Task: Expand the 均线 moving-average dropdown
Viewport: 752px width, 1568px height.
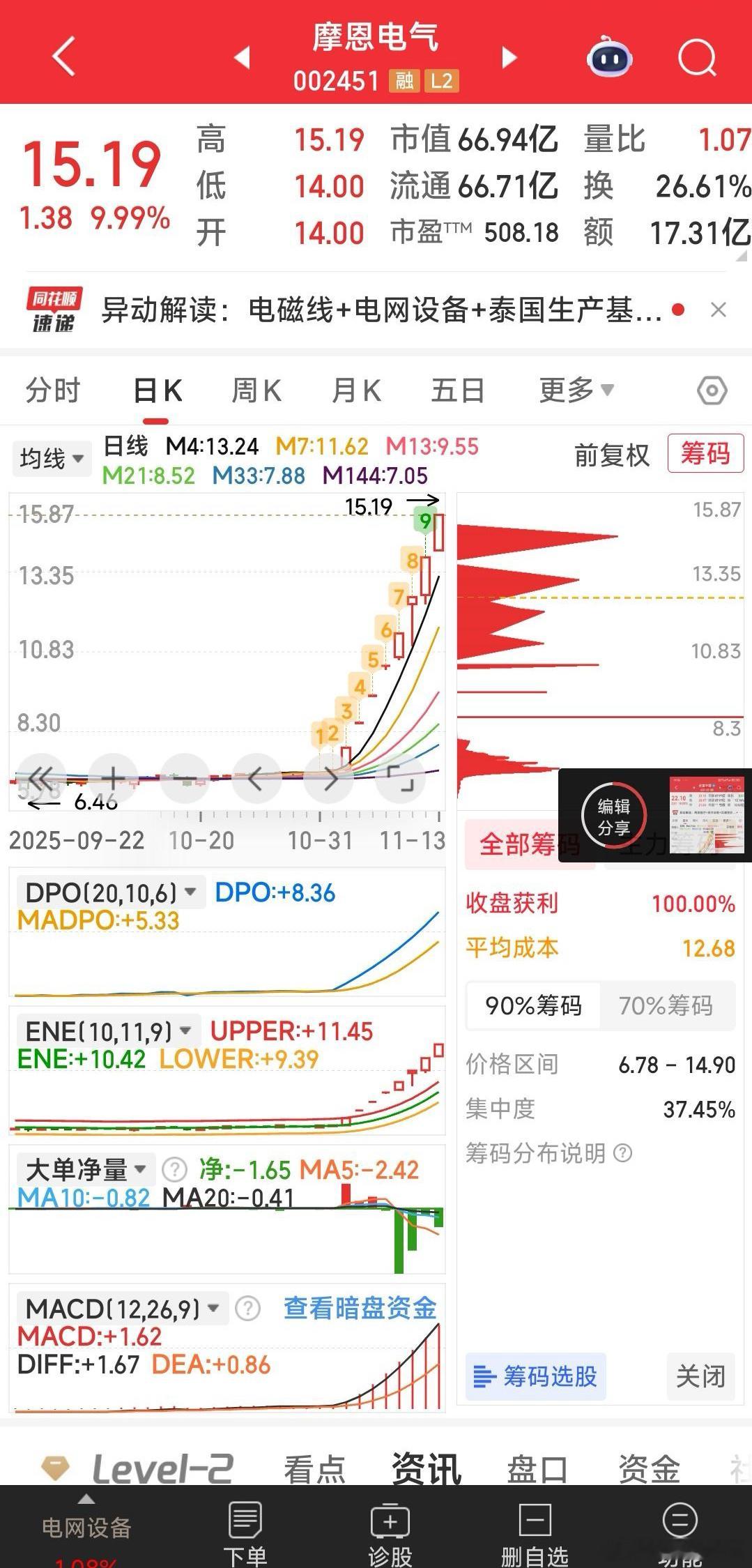Action: (x=50, y=458)
